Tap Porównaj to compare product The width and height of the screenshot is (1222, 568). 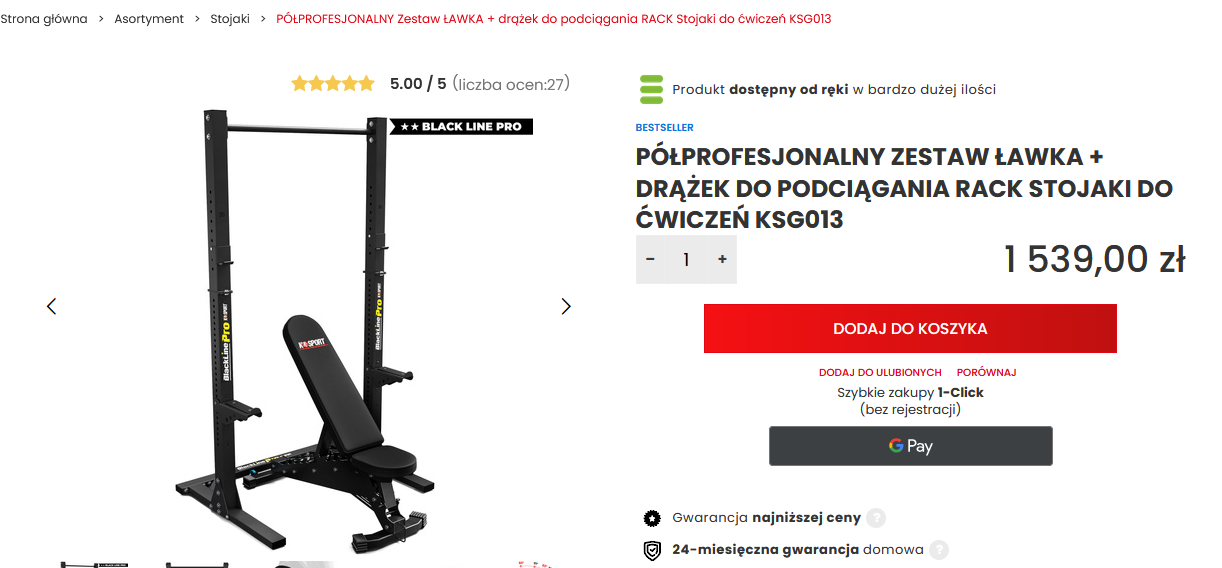(986, 372)
